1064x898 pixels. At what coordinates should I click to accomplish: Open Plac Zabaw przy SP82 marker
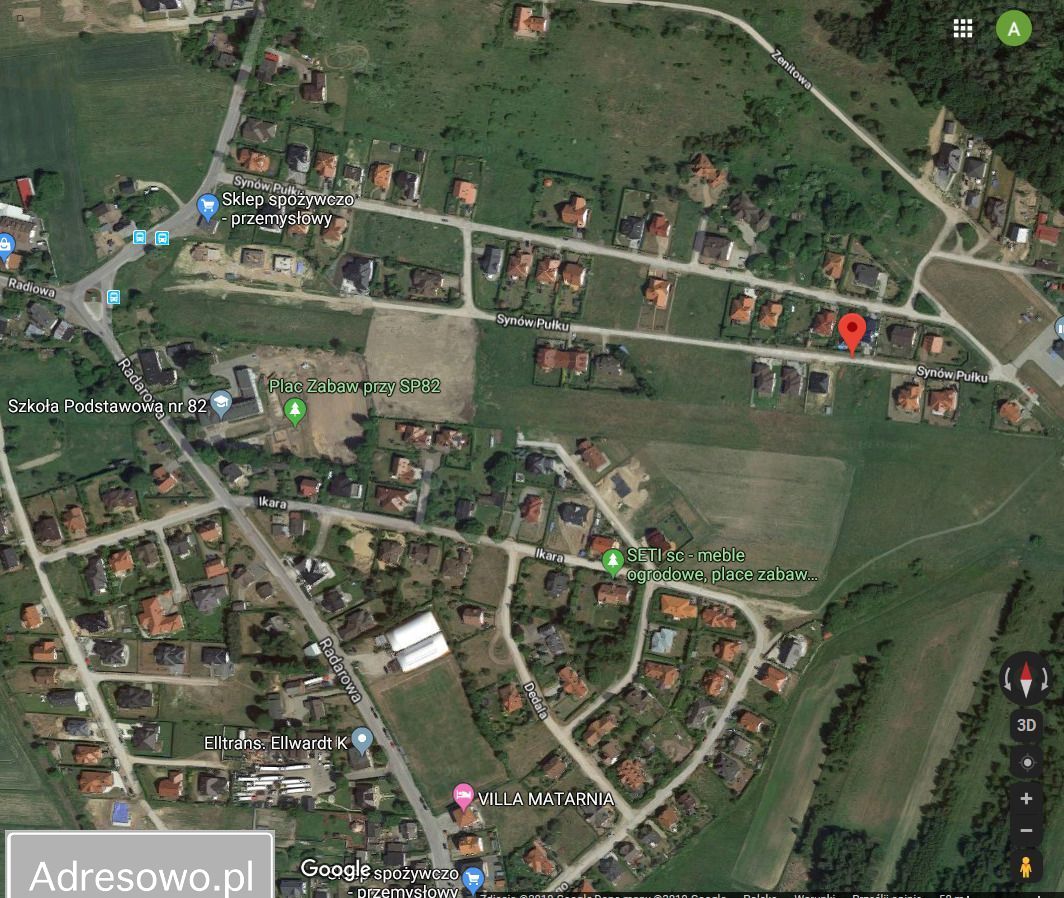tap(294, 409)
